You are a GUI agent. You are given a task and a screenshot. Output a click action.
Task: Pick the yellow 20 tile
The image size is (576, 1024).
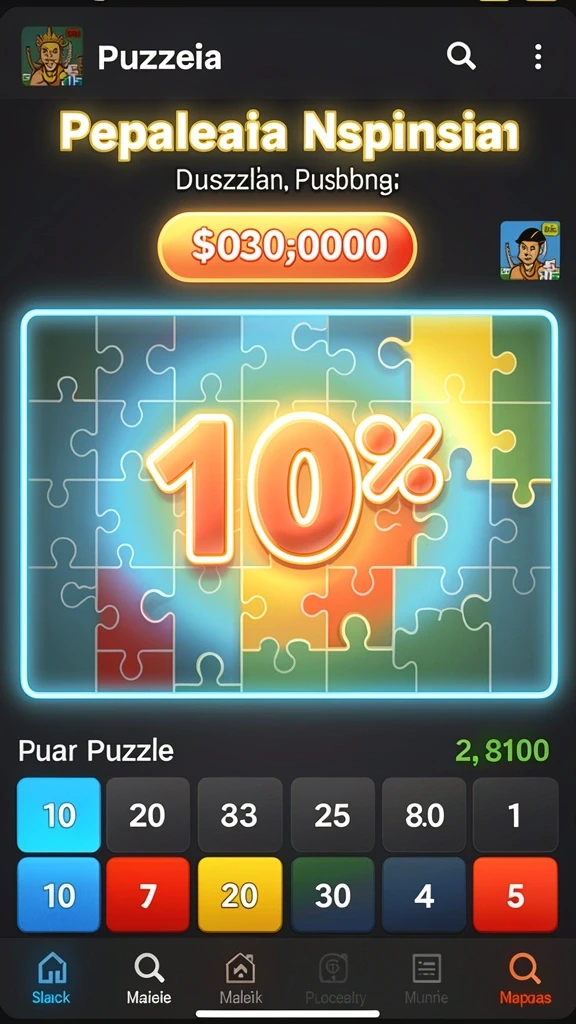coord(240,895)
